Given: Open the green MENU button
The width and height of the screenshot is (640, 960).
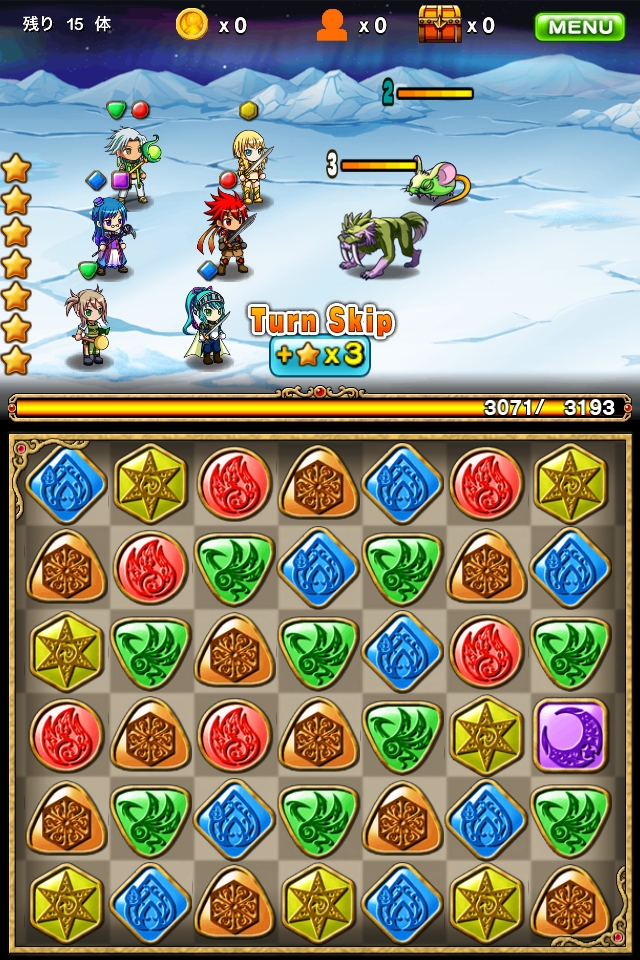Looking at the screenshot, I should pyautogui.click(x=580, y=26).
